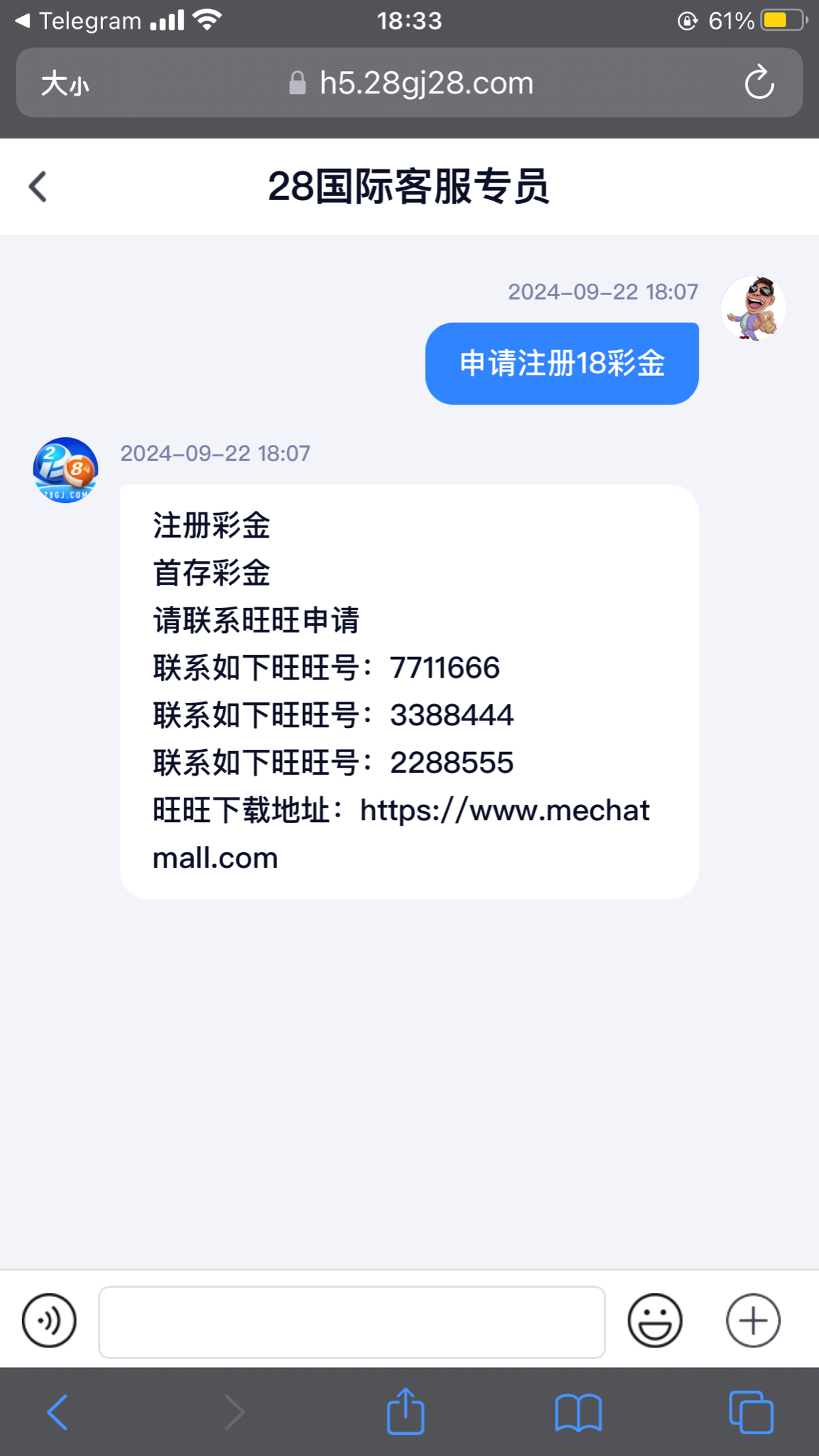Open the Safari share sheet
819x1456 pixels.
click(405, 1412)
